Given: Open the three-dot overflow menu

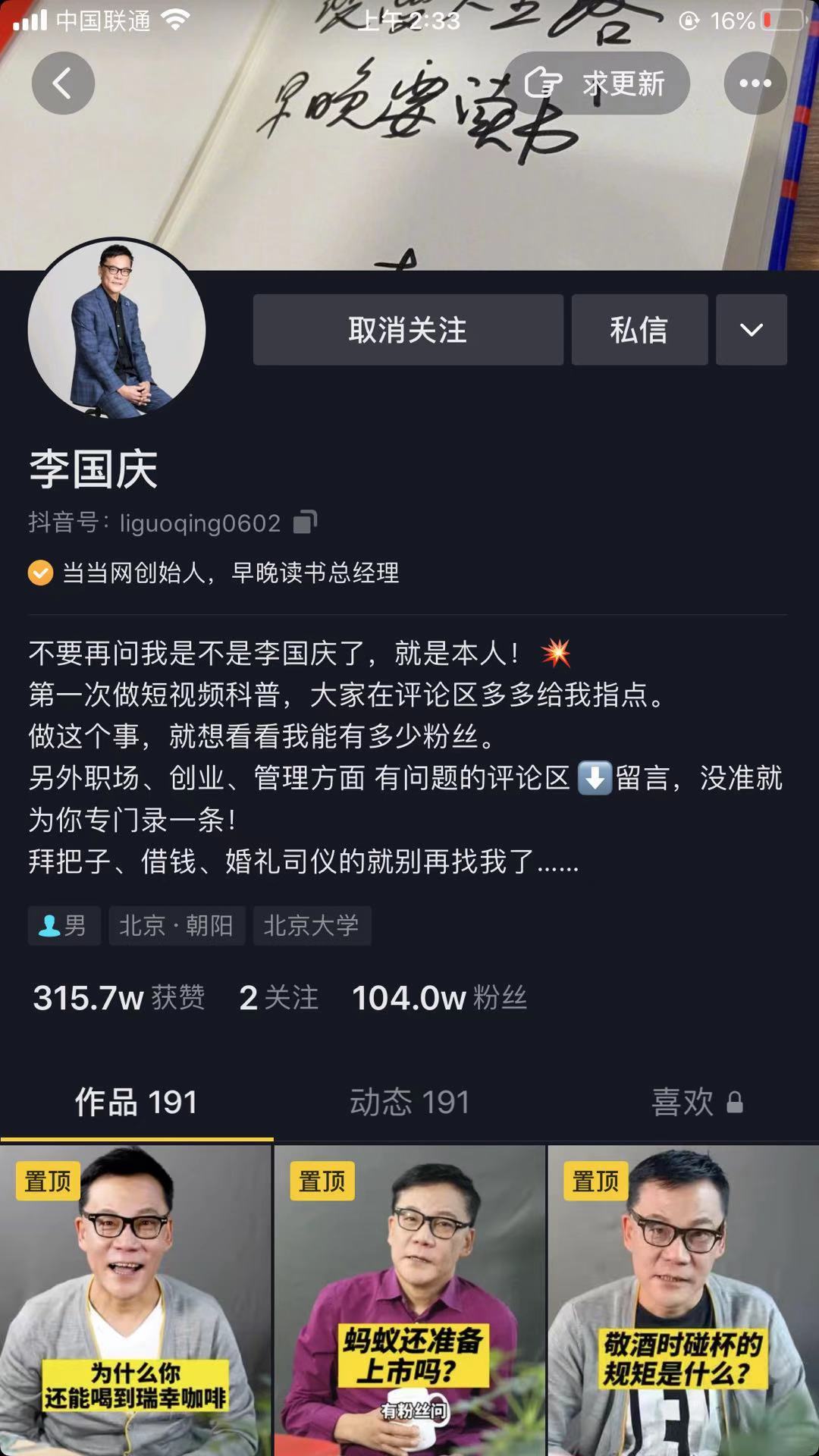Looking at the screenshot, I should (x=755, y=83).
